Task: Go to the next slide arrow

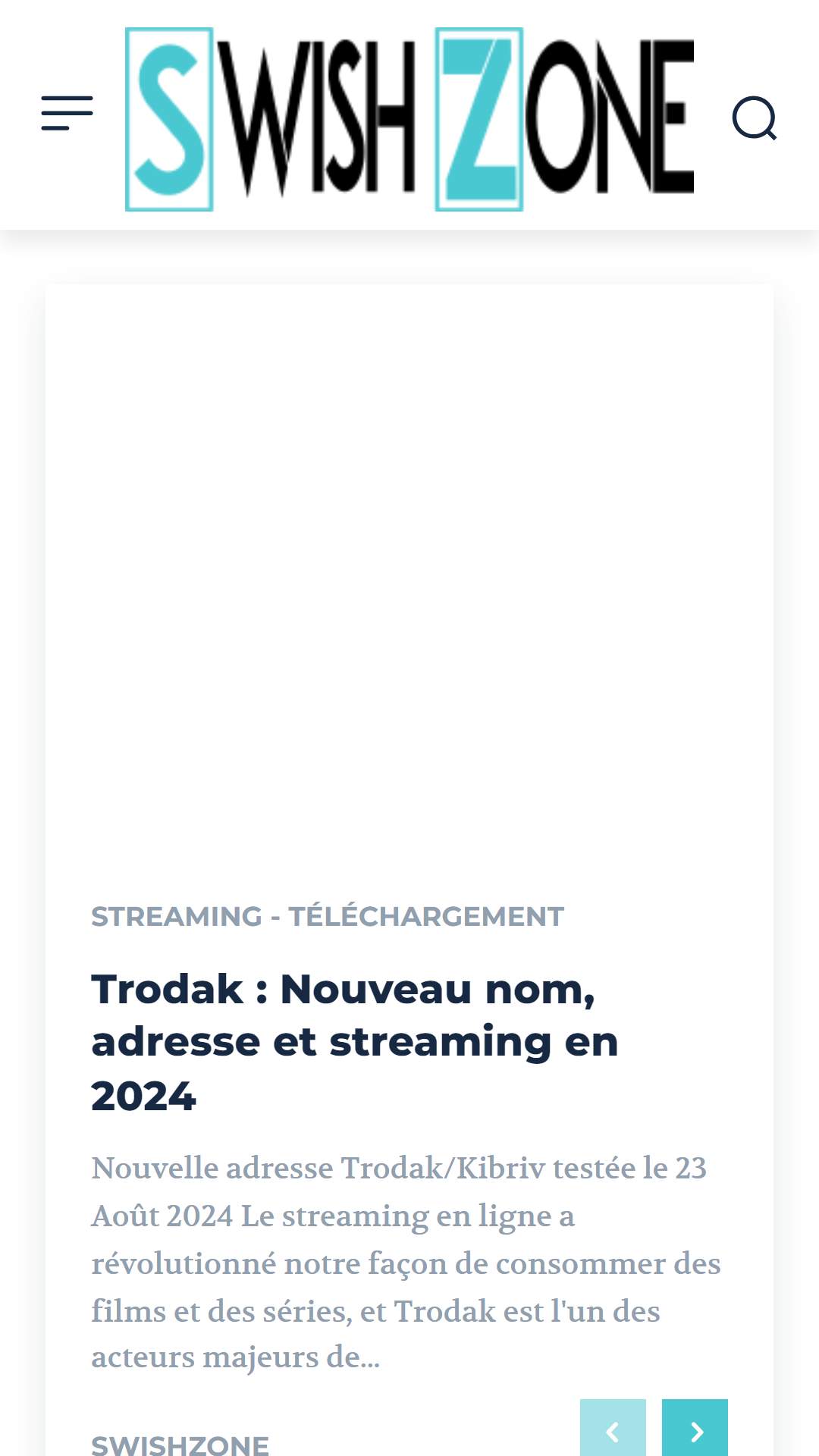Action: (x=695, y=1429)
